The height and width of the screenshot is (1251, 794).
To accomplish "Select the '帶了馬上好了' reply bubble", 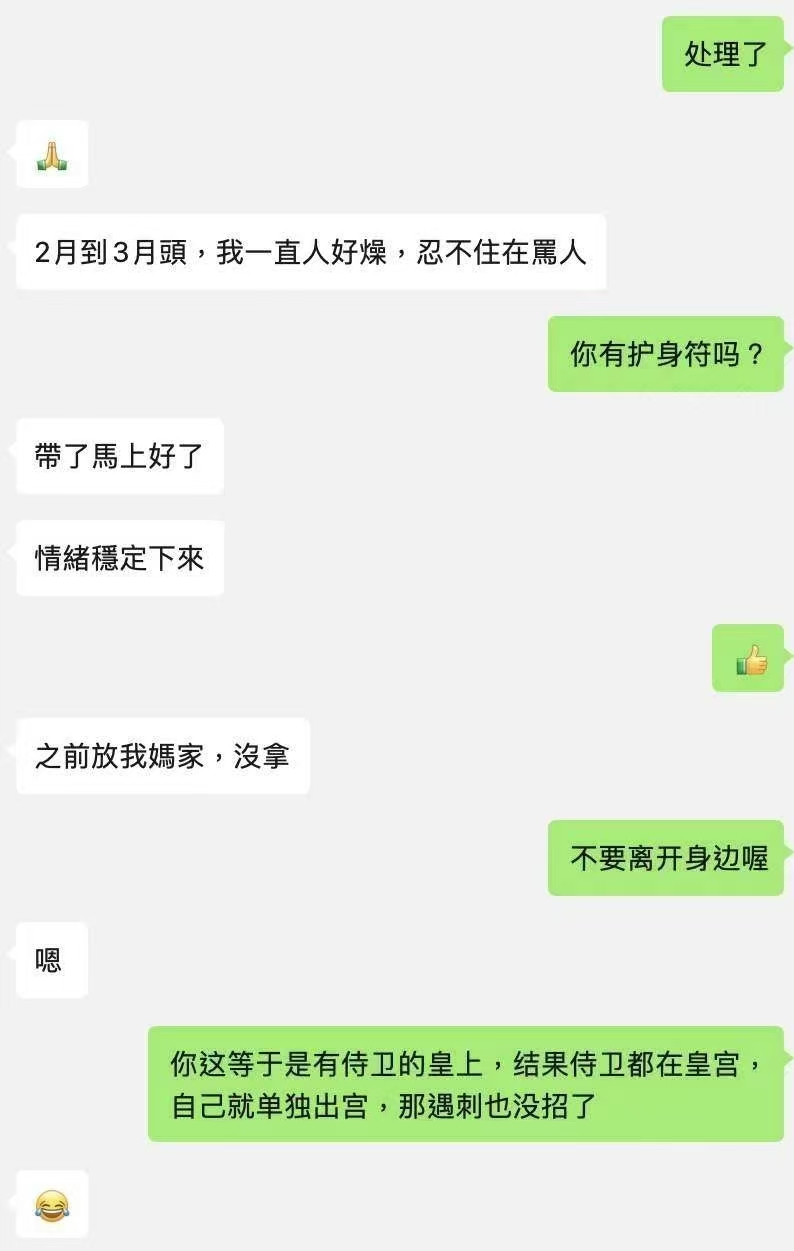I will (119, 456).
